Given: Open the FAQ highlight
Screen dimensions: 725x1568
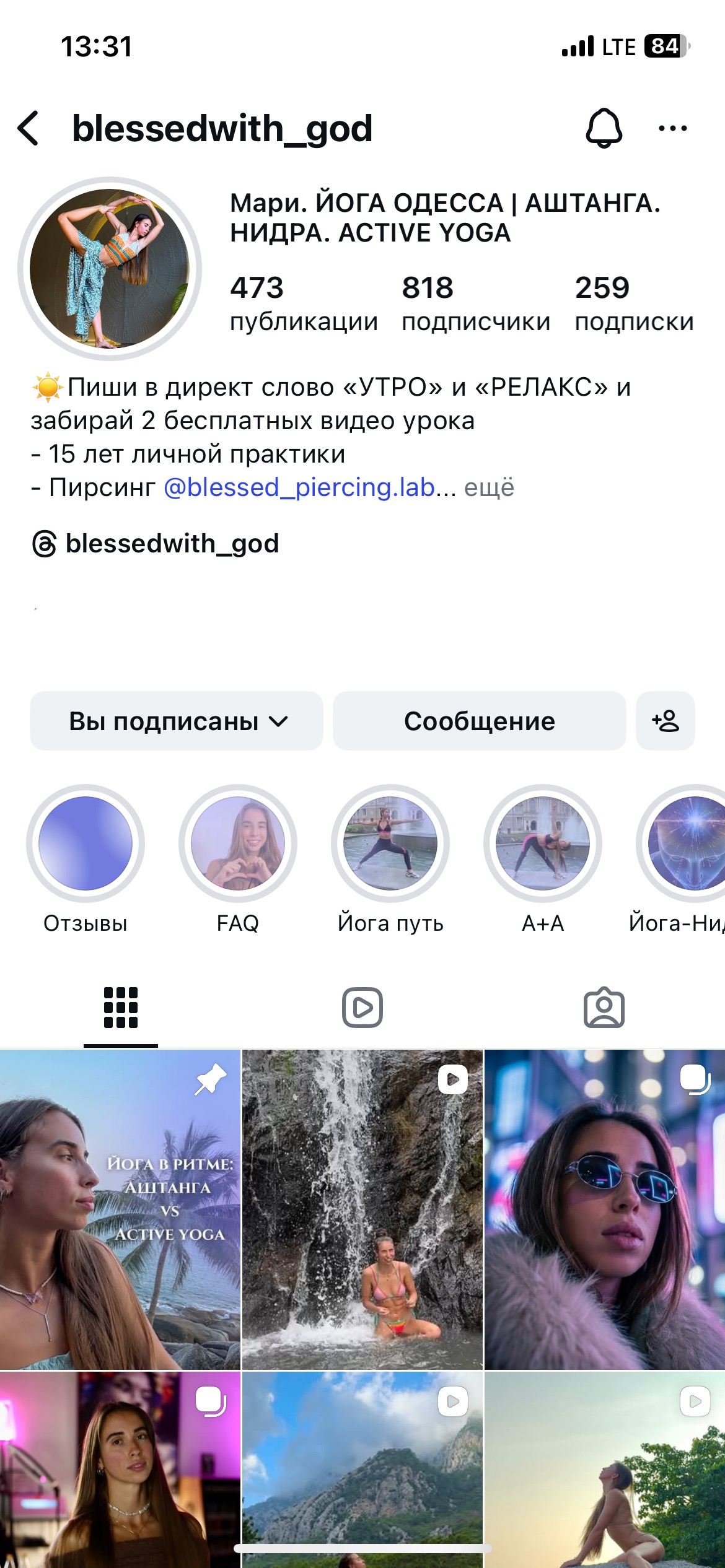Looking at the screenshot, I should [x=238, y=843].
